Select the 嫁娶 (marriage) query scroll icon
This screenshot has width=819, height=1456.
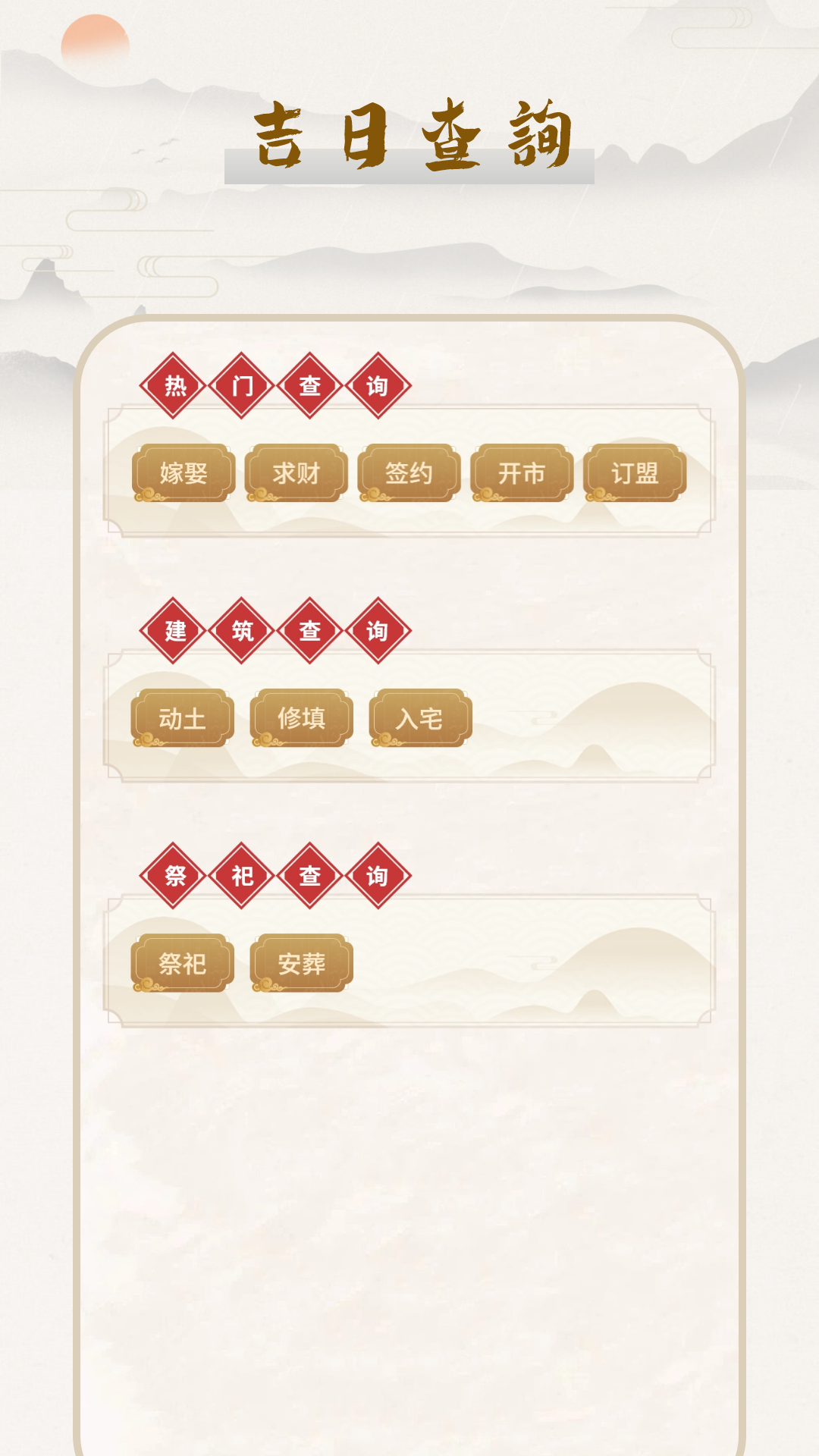(x=184, y=472)
